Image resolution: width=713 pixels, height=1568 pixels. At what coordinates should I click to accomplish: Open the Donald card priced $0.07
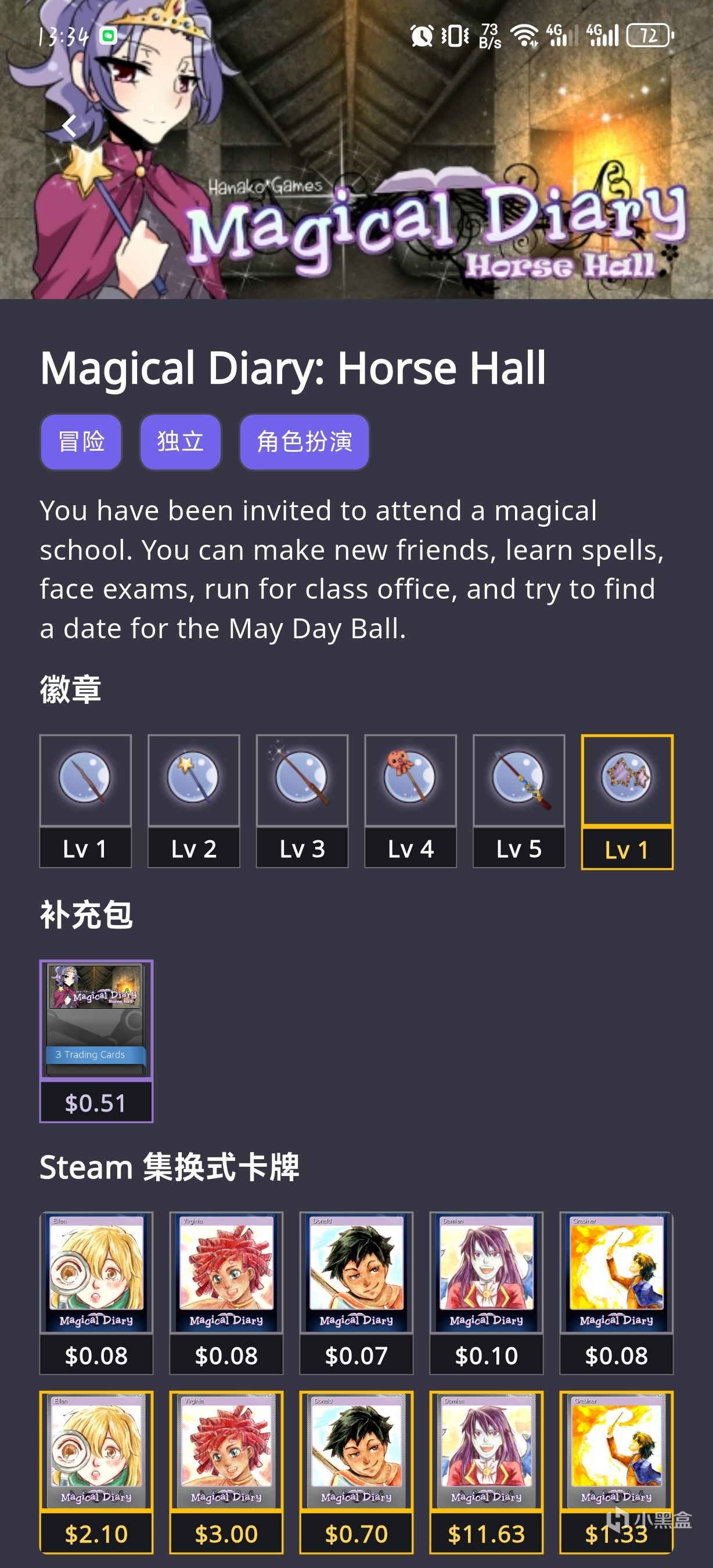coord(356,1292)
